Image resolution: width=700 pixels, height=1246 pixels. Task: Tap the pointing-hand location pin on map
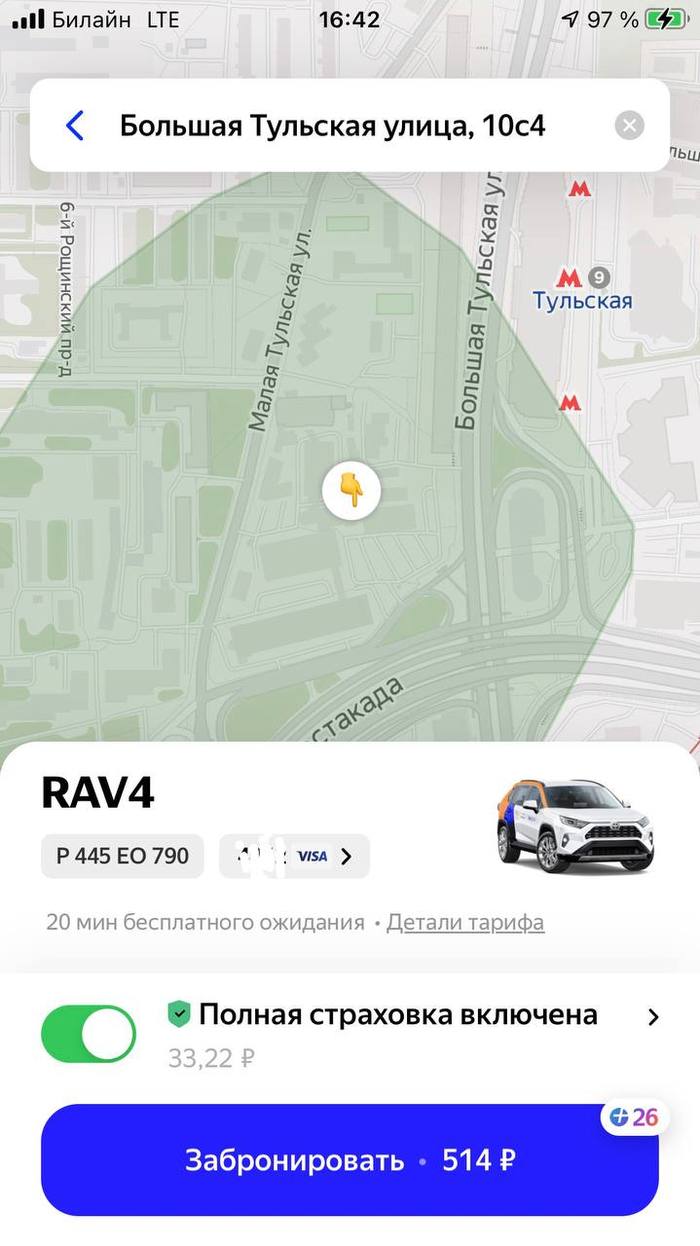(351, 490)
